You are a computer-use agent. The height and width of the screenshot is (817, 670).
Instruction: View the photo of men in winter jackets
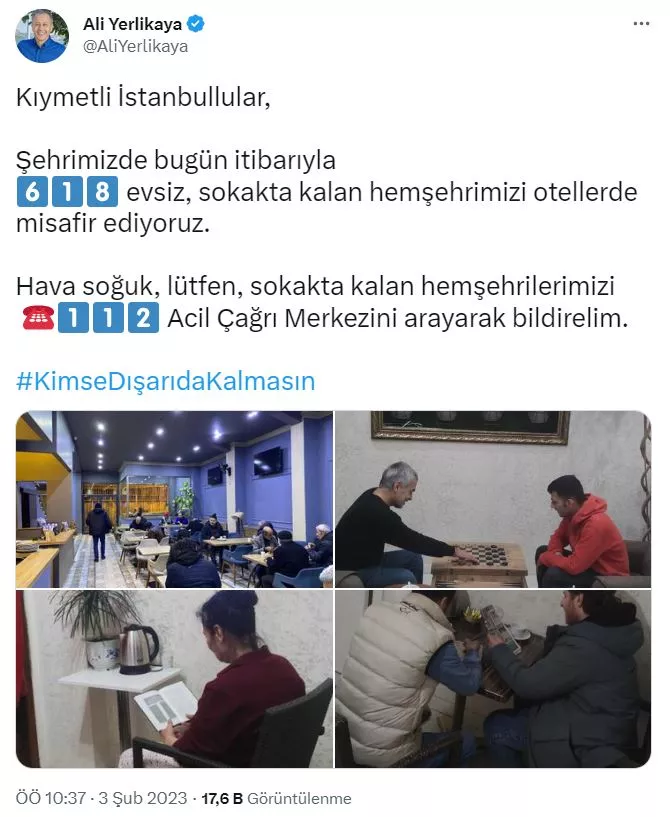492,679
